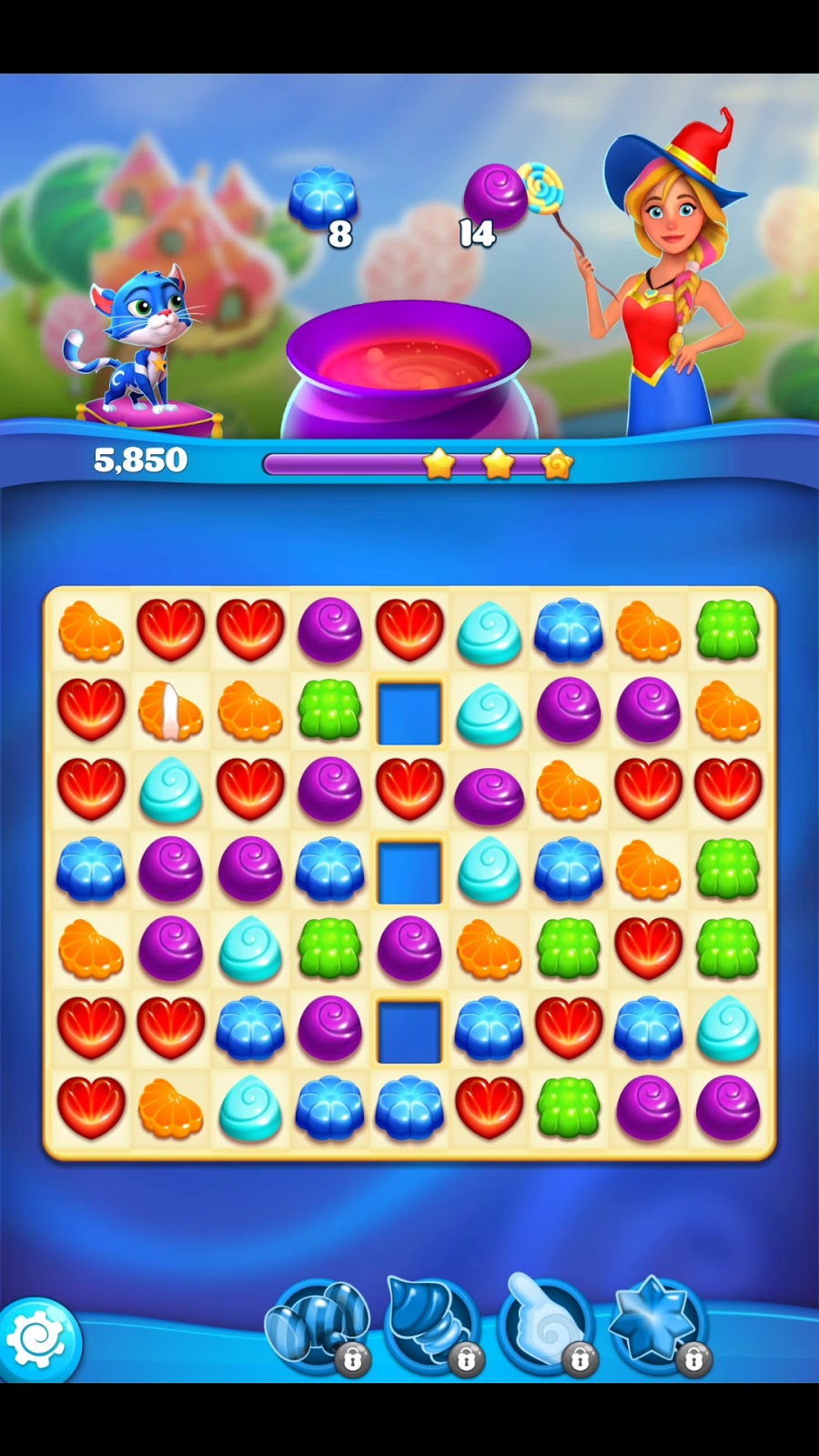Screen dimensions: 819x1456
Task: Tap the locked blue shell booster
Action: pos(433,1324)
